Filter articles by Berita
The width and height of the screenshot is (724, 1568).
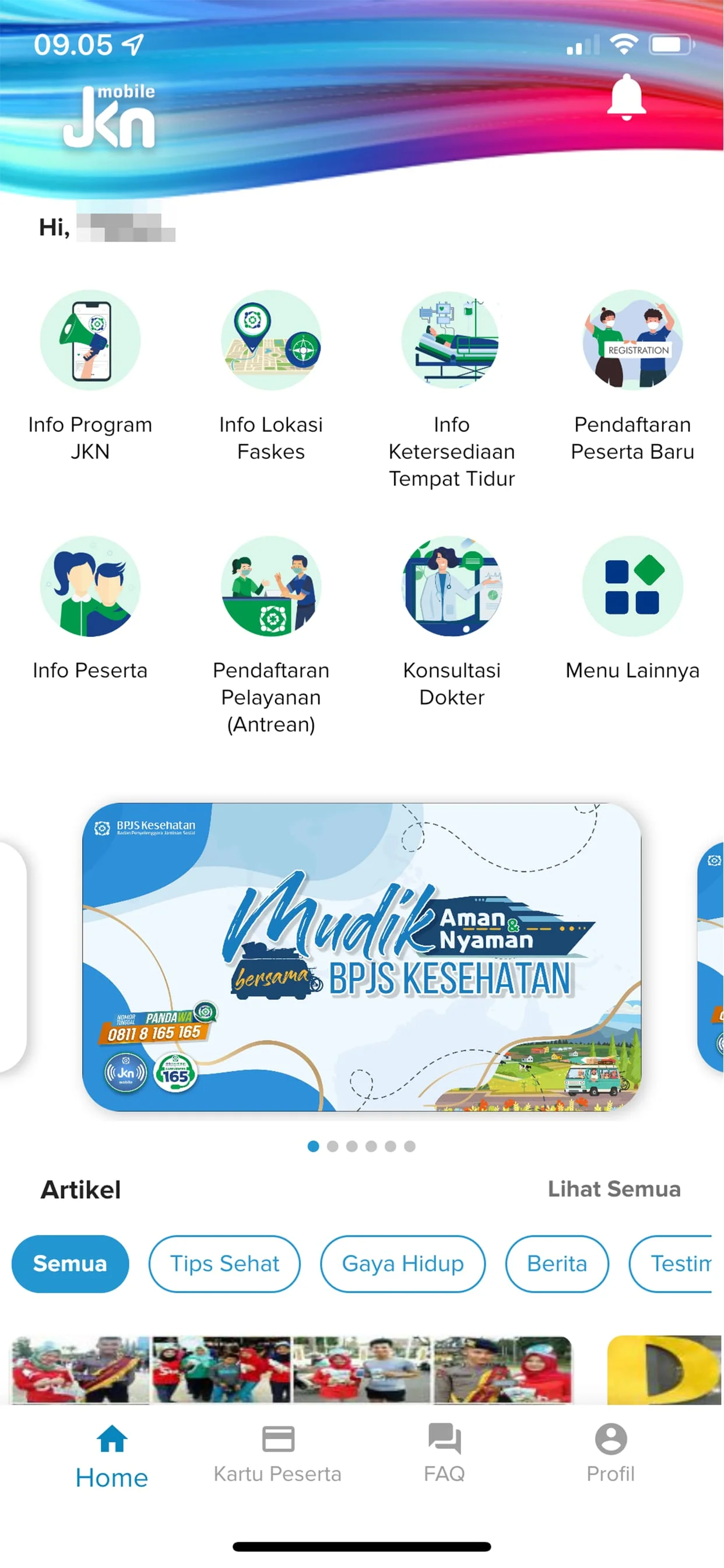pyautogui.click(x=557, y=1263)
